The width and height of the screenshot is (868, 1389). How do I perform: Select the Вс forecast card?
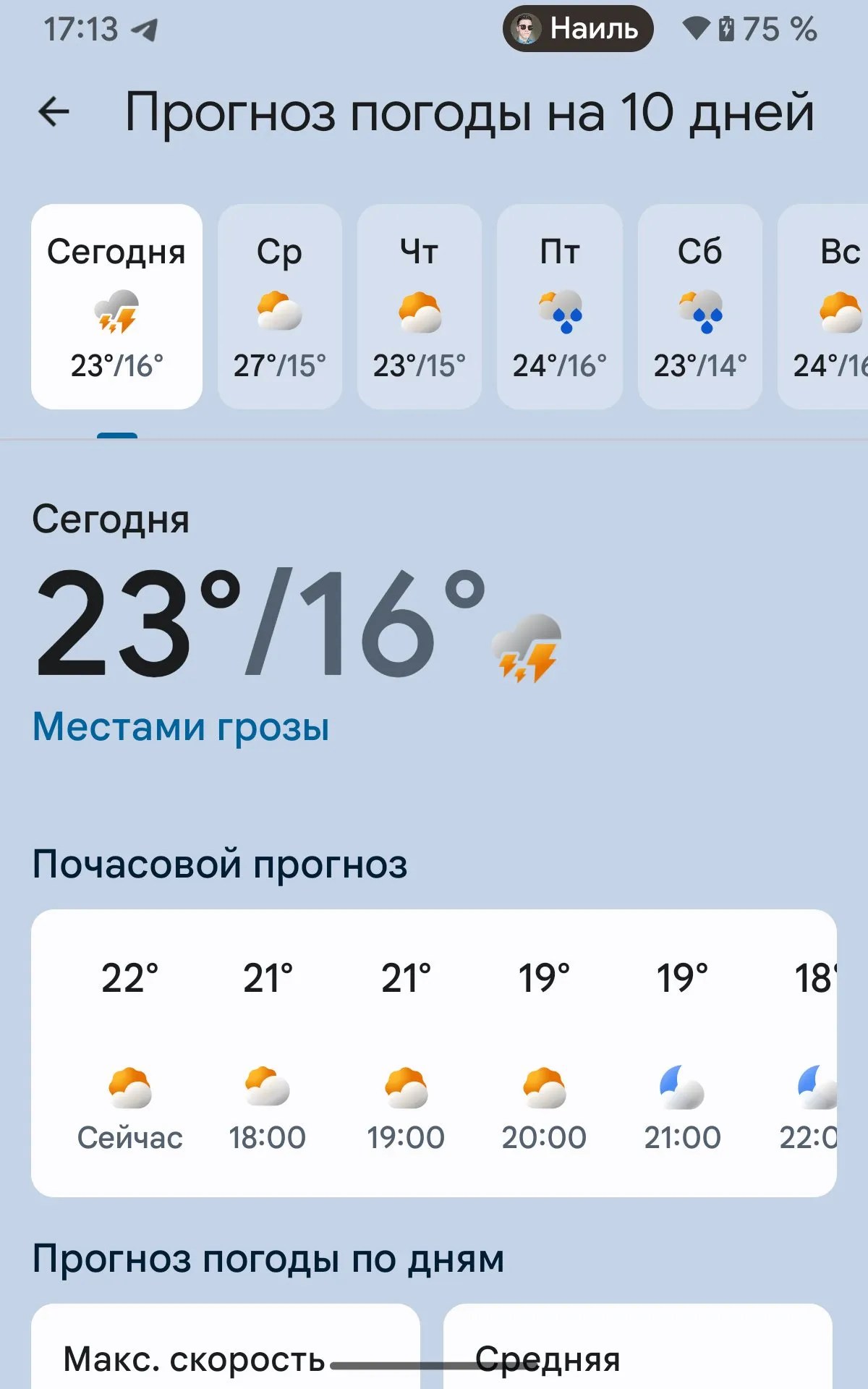pyautogui.click(x=839, y=304)
